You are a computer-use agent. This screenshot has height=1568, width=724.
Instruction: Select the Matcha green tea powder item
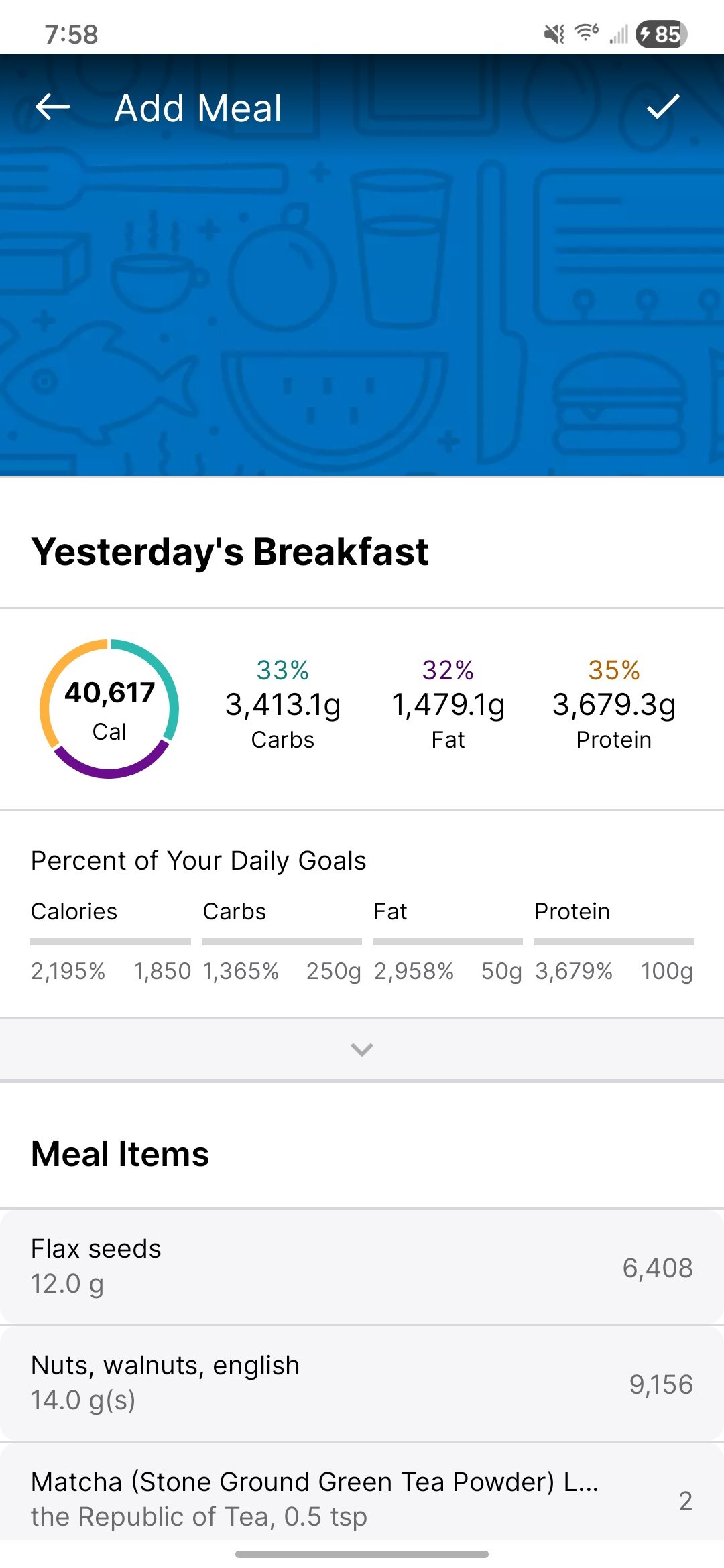[x=362, y=1498]
